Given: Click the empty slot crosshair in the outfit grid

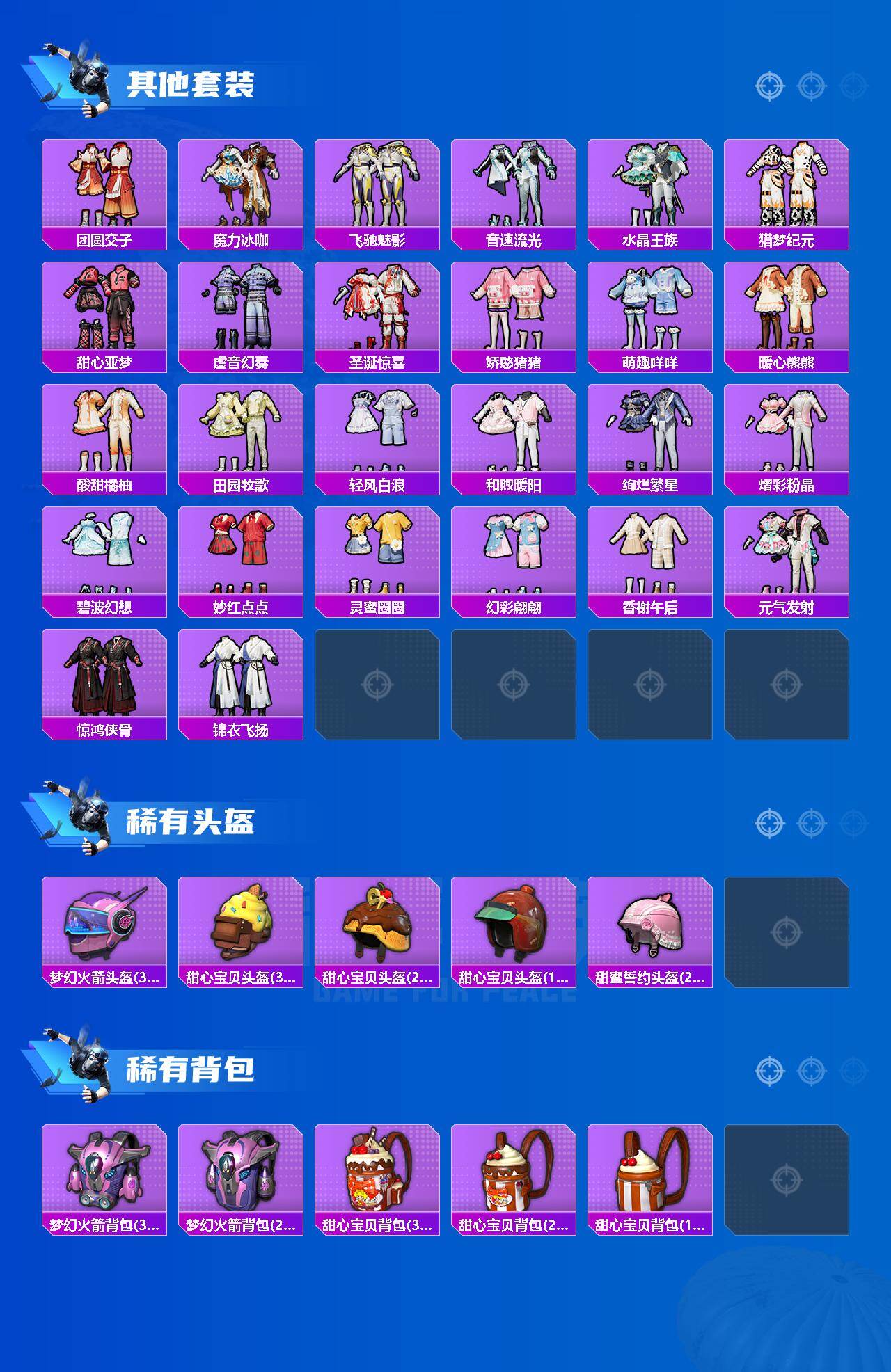Looking at the screenshot, I should pyautogui.click(x=380, y=684).
